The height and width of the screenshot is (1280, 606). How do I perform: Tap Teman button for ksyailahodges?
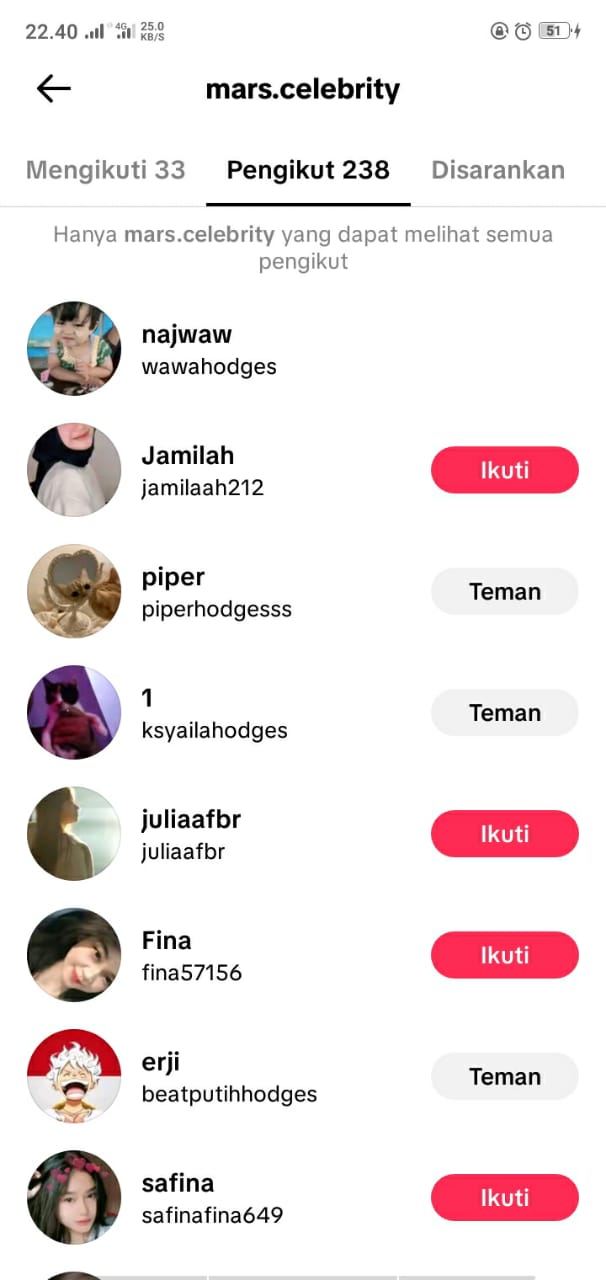[504, 713]
